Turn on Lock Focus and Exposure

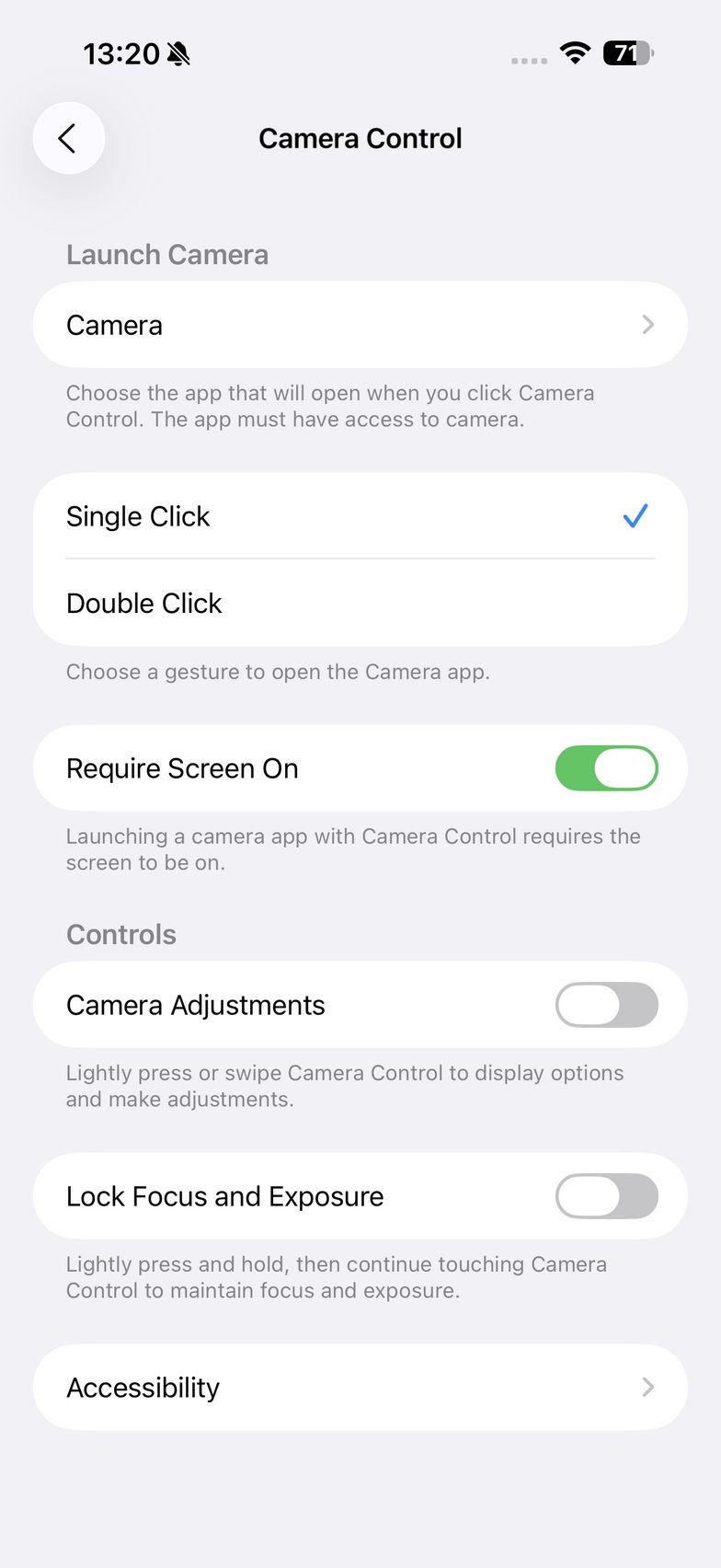coord(606,1196)
